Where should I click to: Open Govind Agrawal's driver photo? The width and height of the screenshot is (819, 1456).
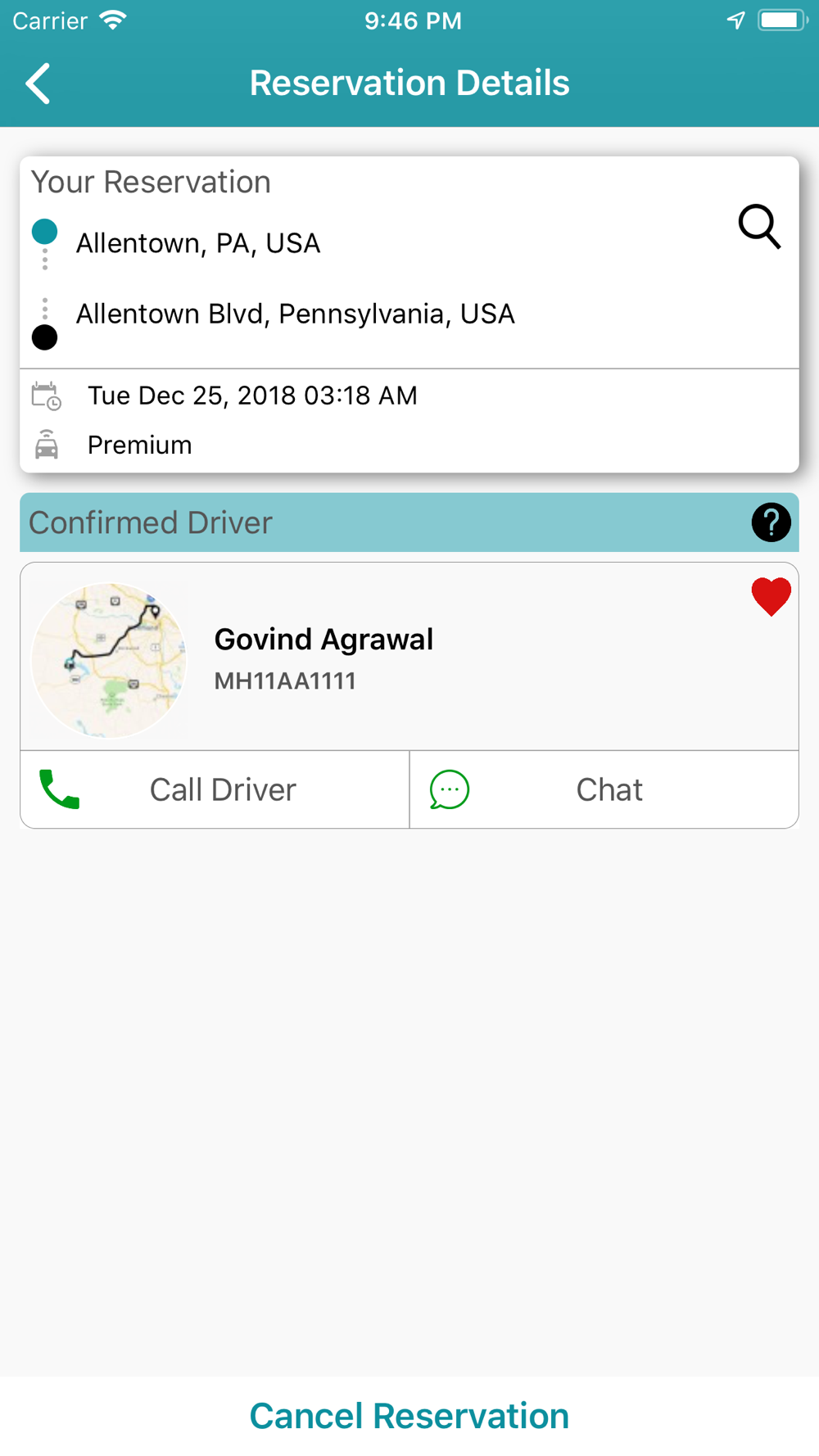(108, 660)
